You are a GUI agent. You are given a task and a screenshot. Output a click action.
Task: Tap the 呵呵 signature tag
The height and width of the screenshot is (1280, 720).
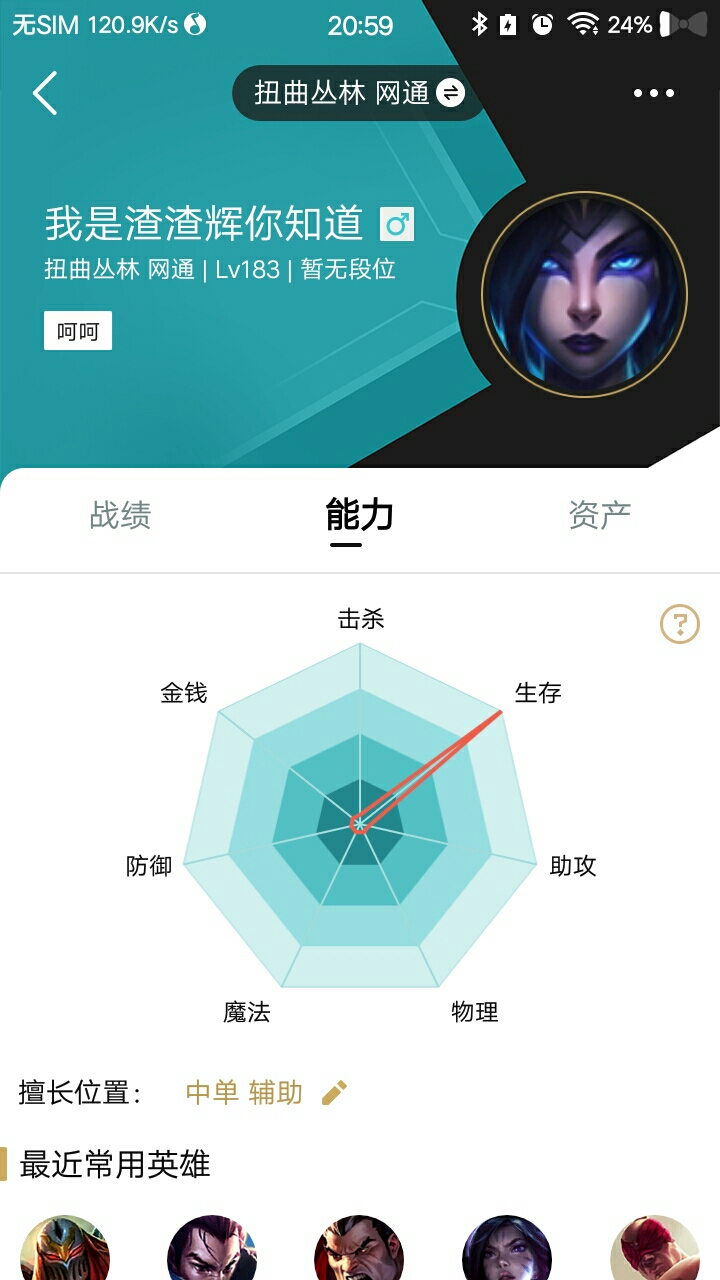(78, 331)
